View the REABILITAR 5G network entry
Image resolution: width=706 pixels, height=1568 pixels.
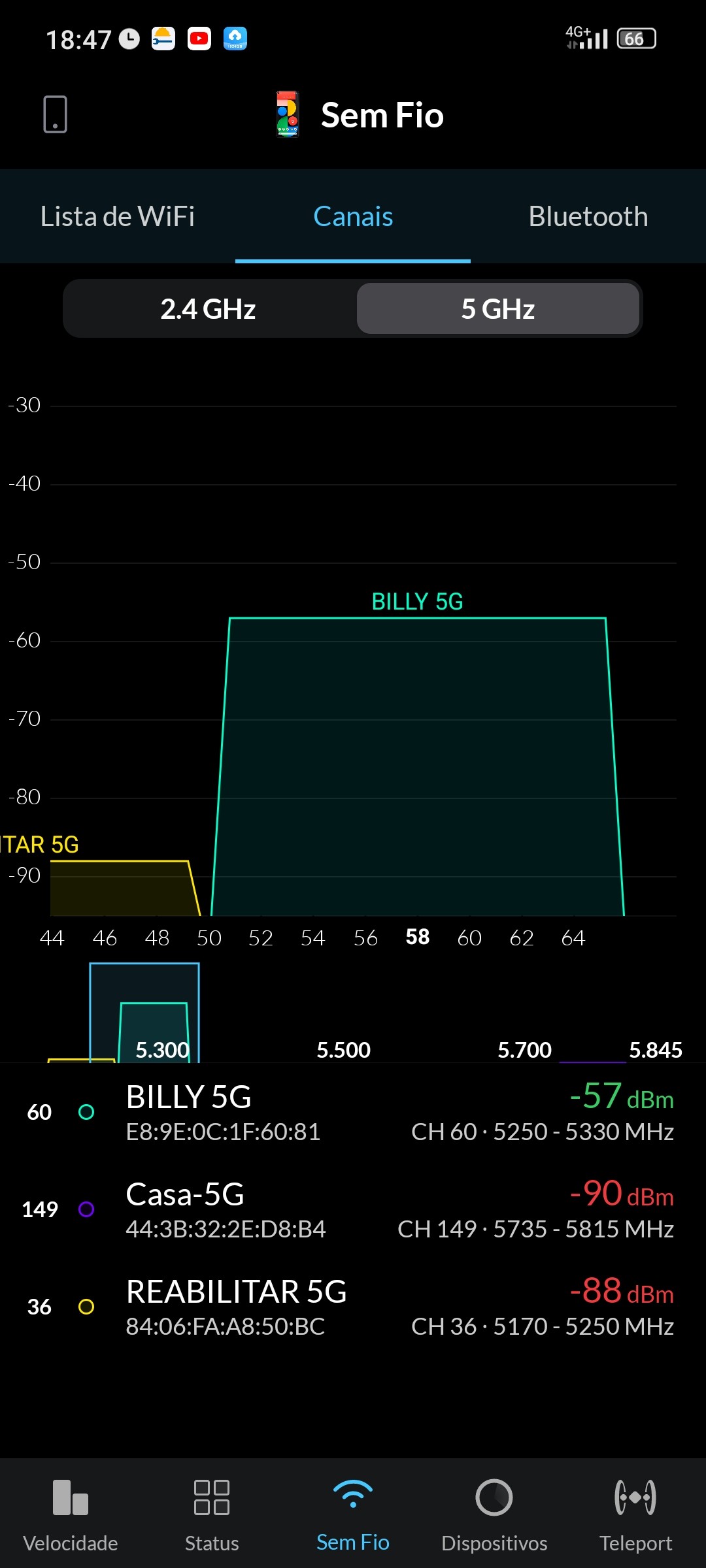[x=353, y=1307]
